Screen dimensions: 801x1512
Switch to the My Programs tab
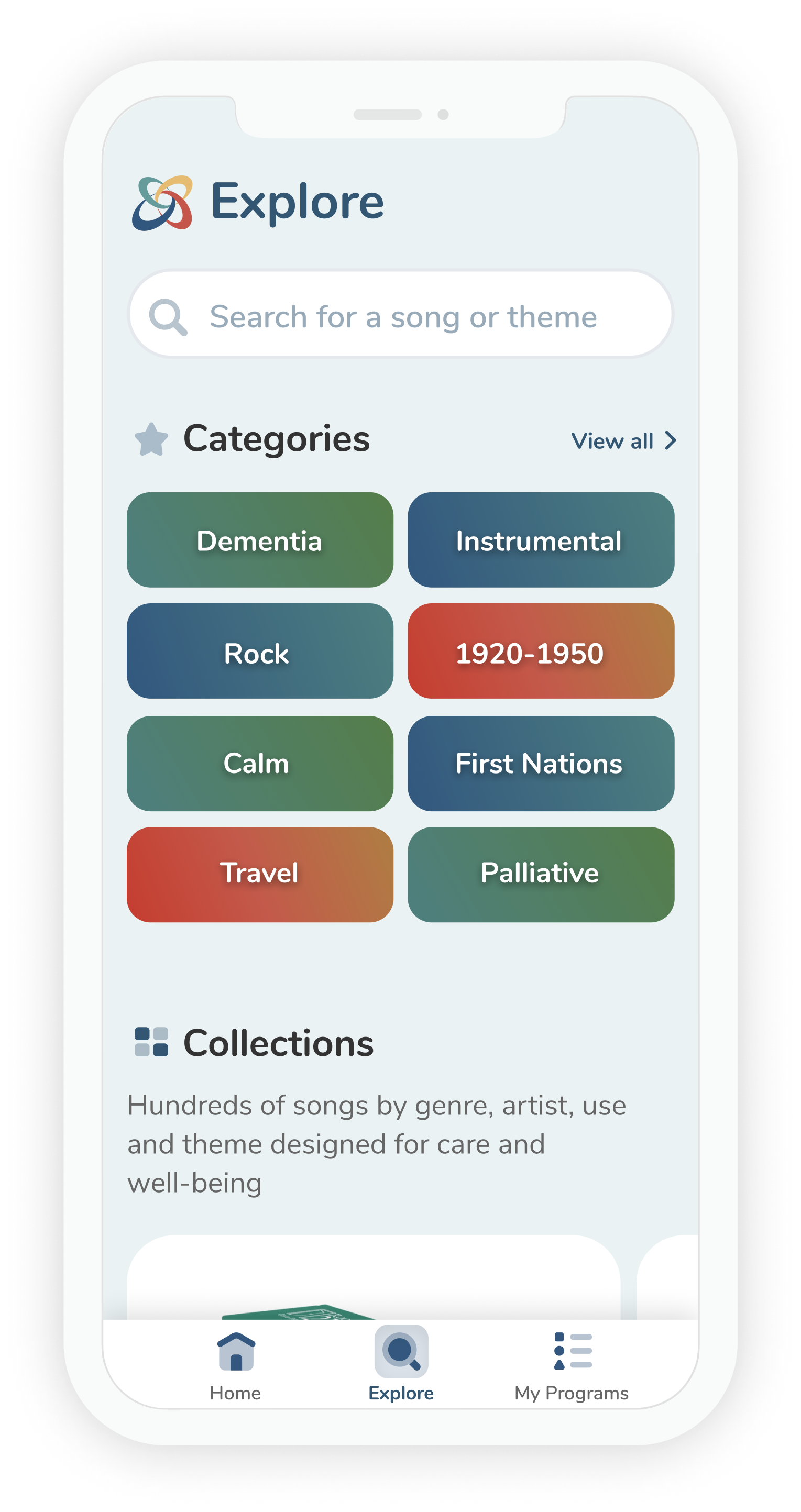click(572, 1366)
